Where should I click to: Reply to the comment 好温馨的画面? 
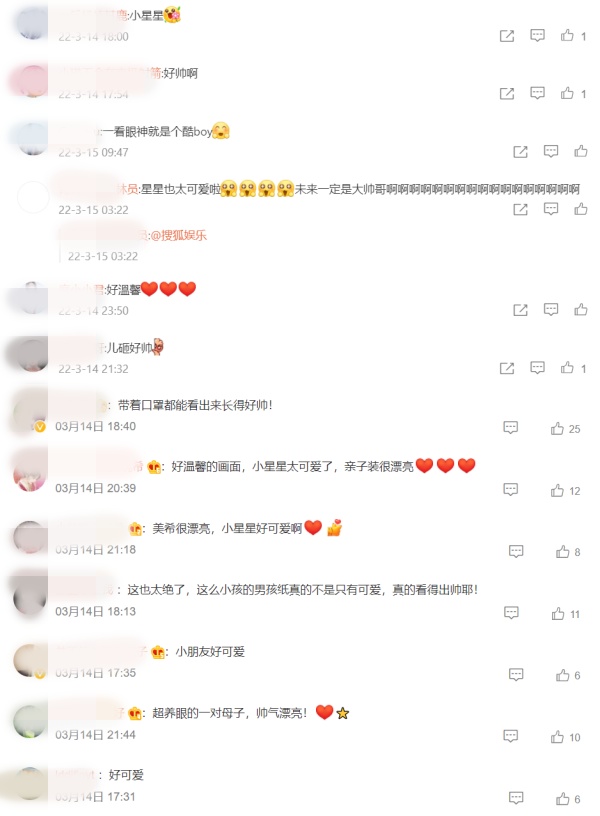(511, 490)
